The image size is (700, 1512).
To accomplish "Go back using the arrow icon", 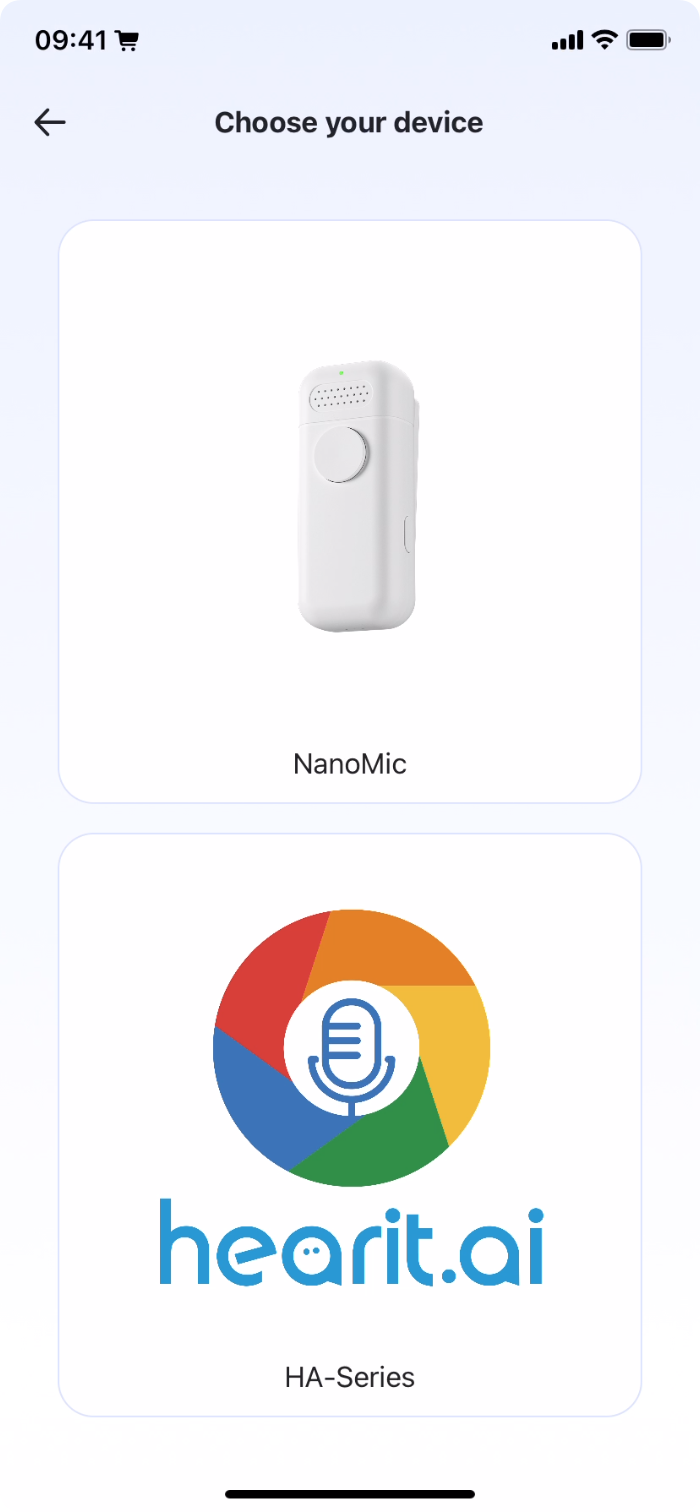I will [50, 122].
